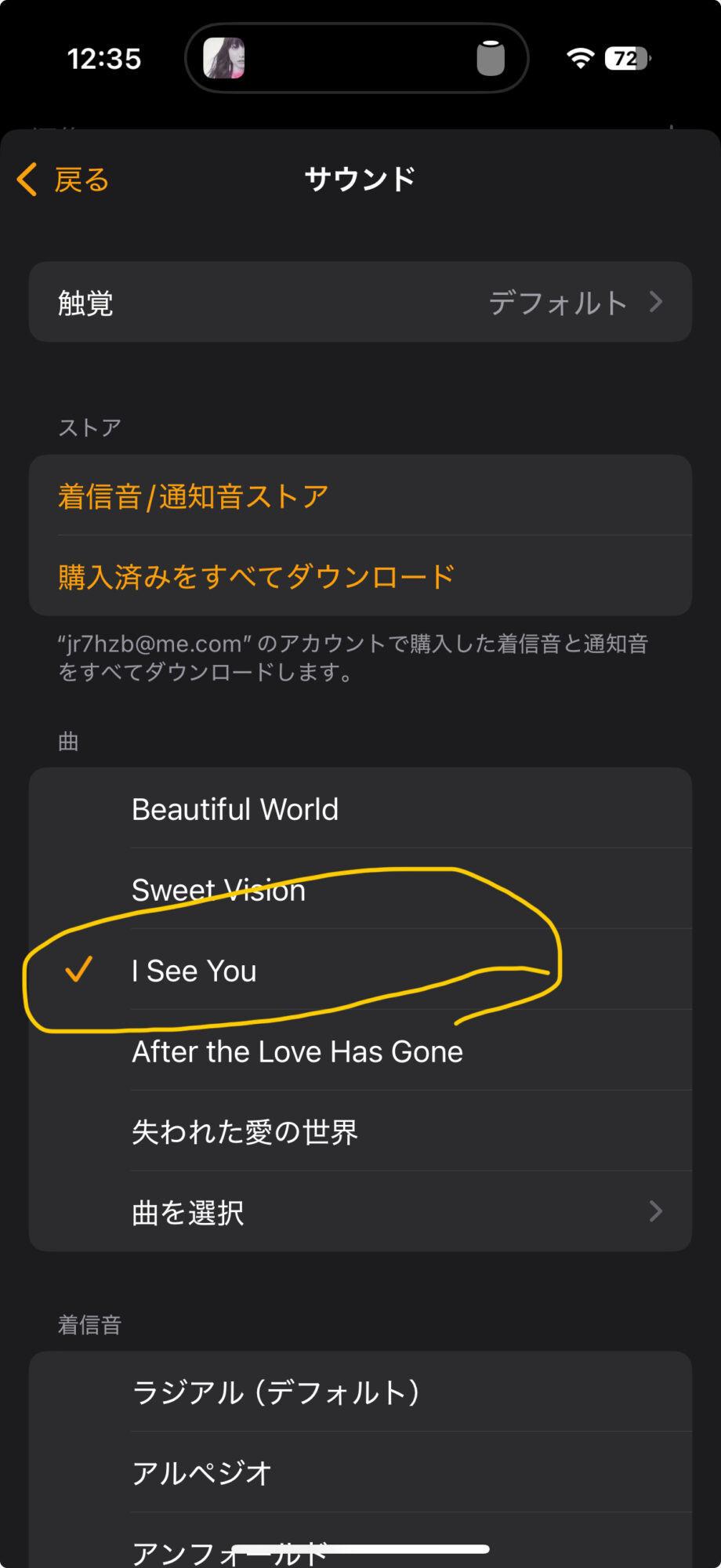The image size is (721, 1568).
Task: Tap 購入済みをすべてダウンロード
Action: coord(360,576)
